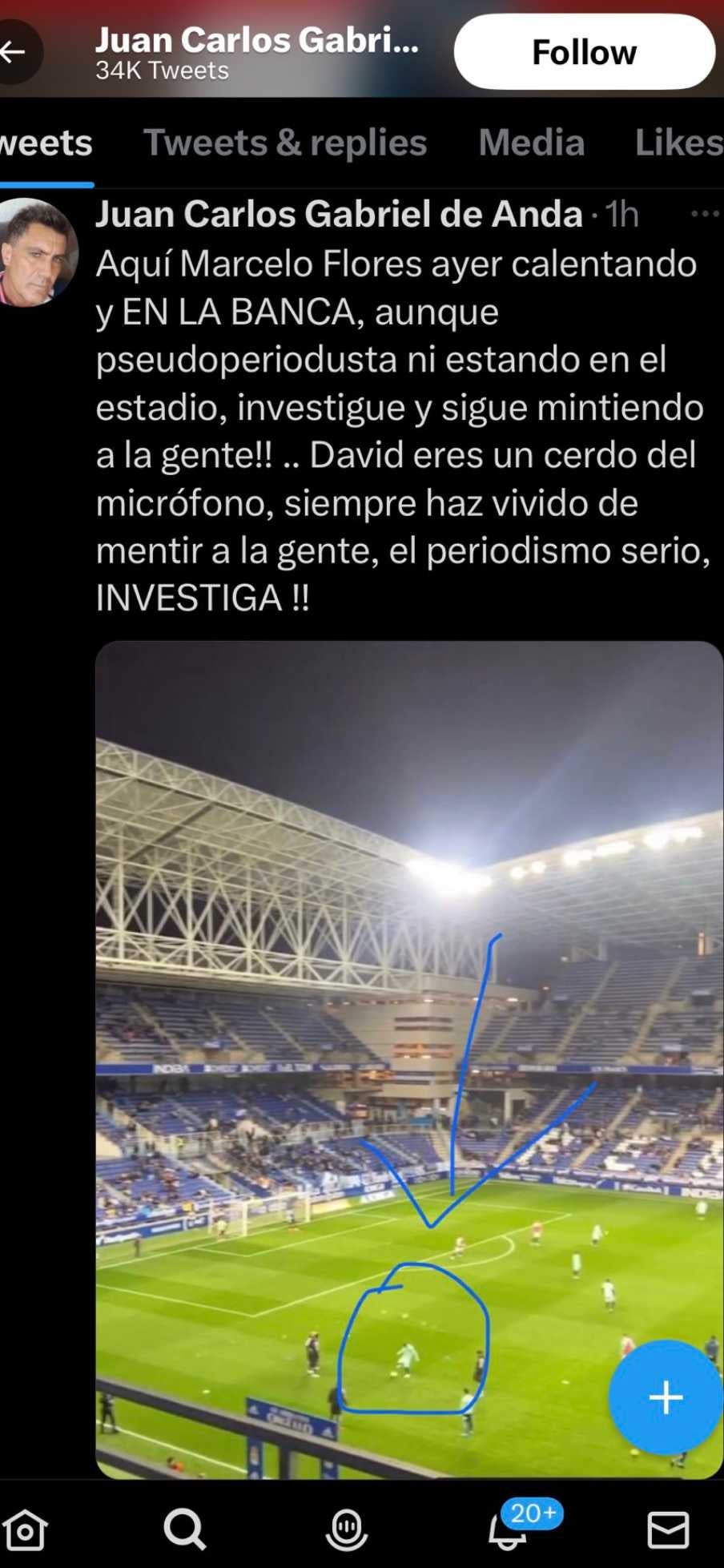Open Juan Carlos's profile picture
The image size is (724, 1568).
point(38,253)
